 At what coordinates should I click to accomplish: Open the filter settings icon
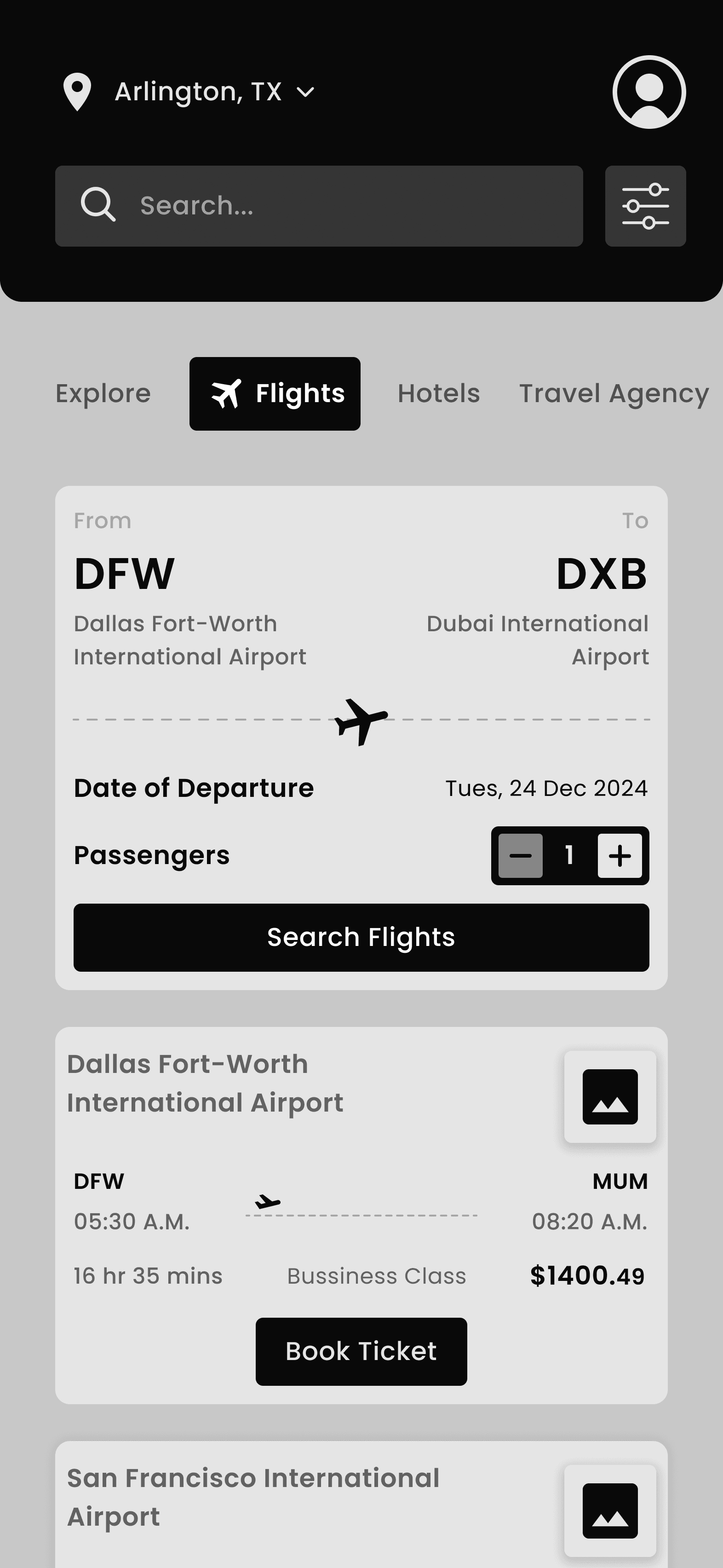(x=645, y=206)
